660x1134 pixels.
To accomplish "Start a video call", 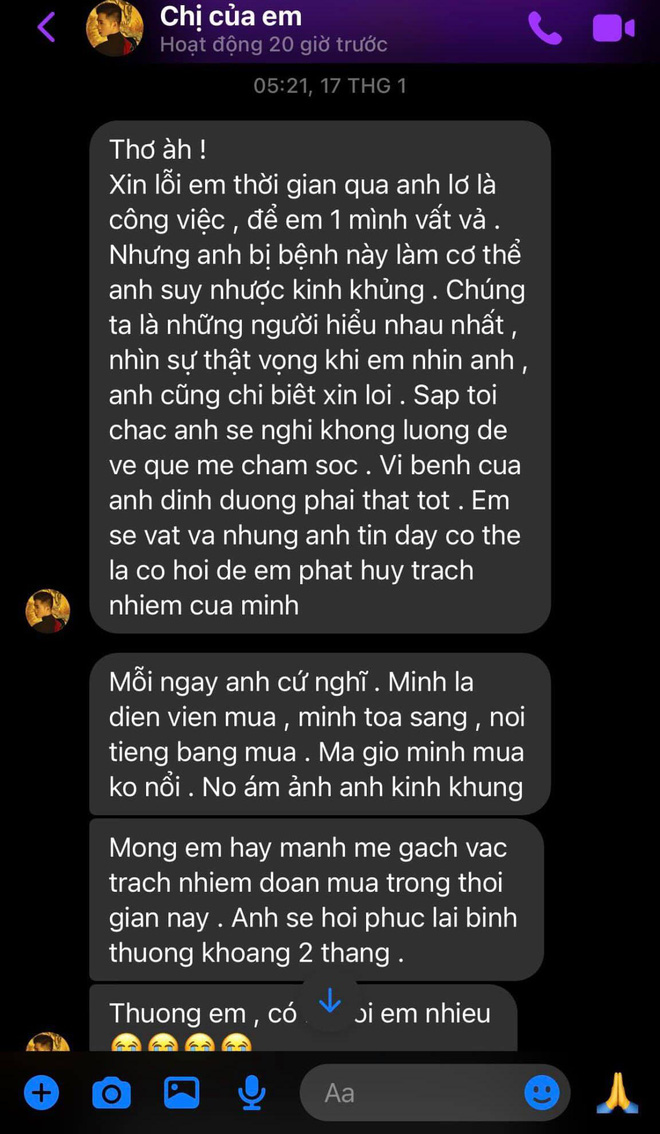I will click(613, 28).
